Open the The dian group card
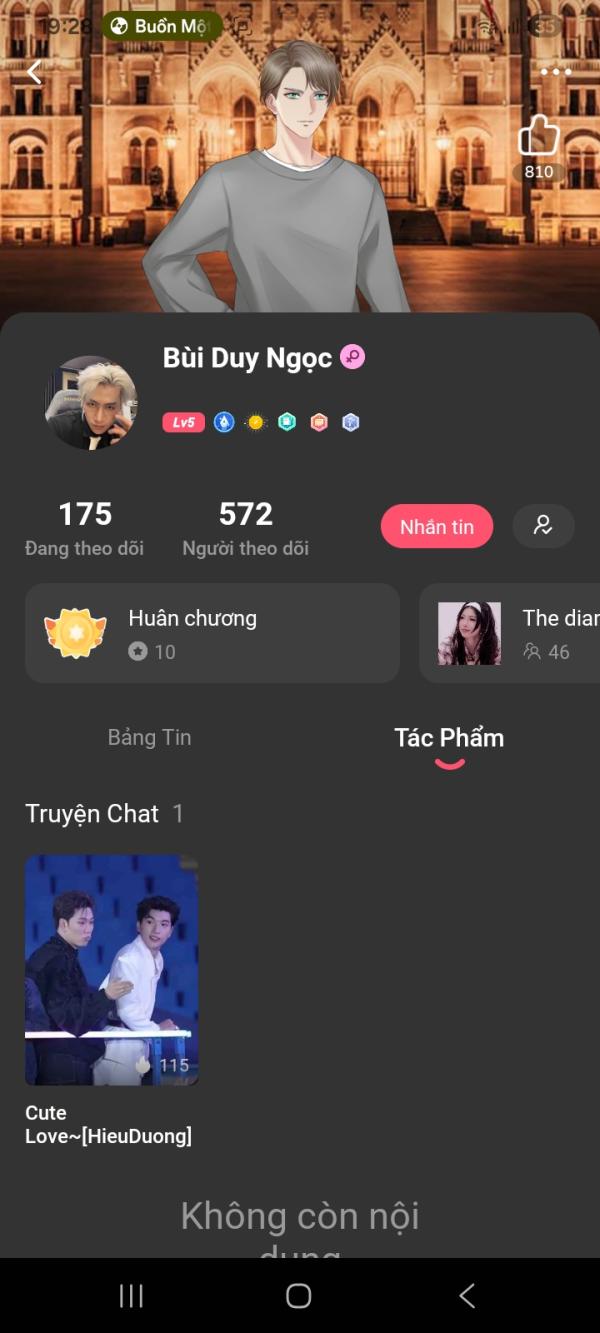 (x=512, y=633)
